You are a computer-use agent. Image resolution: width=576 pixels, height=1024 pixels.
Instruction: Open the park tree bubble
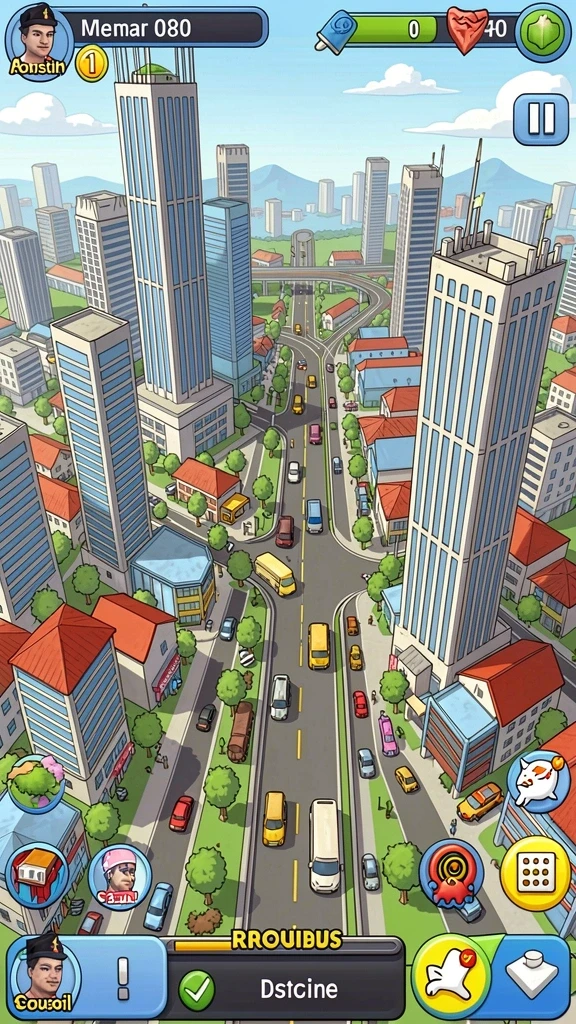point(36,783)
